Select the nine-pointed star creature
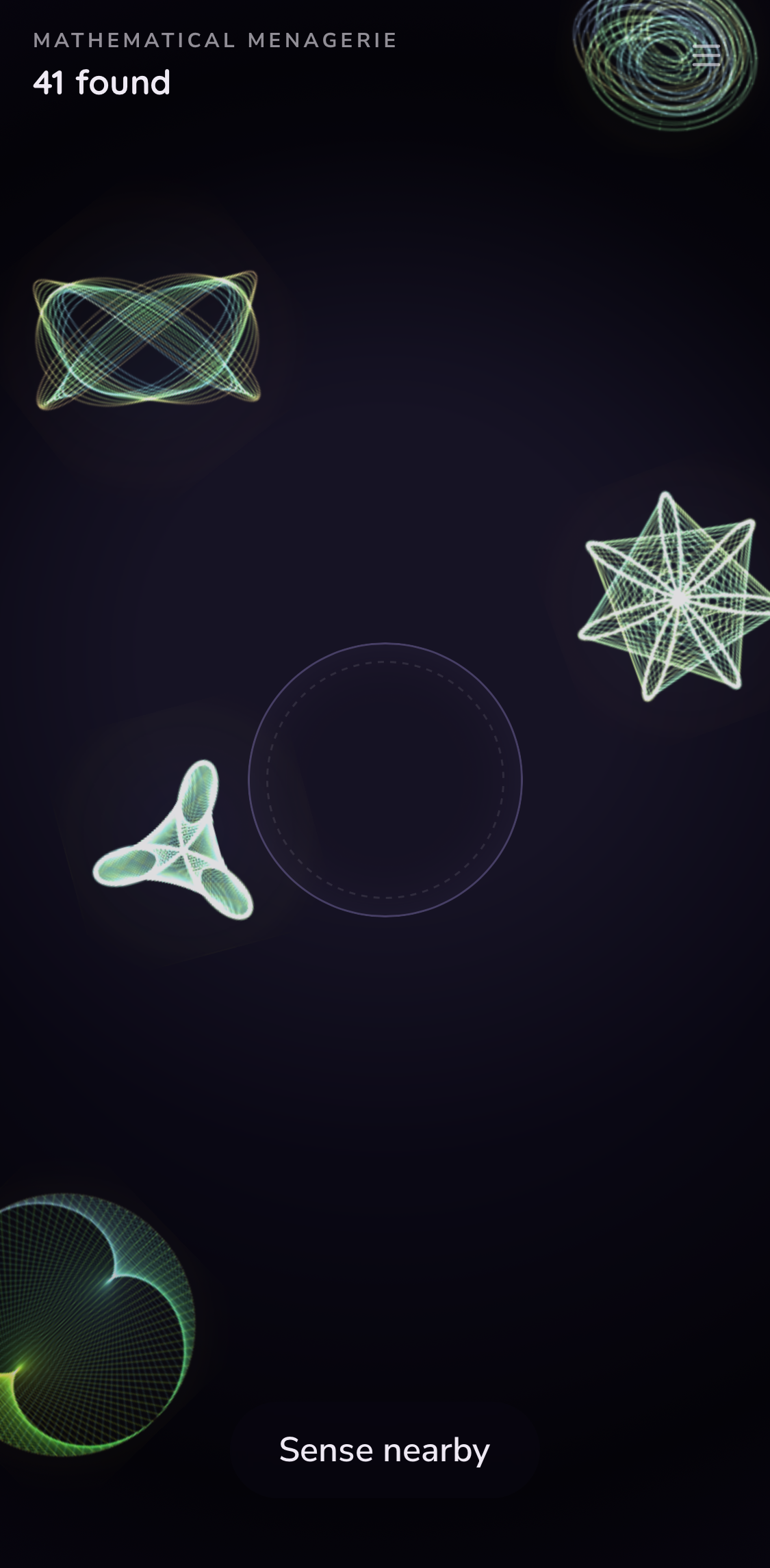 (x=674, y=597)
